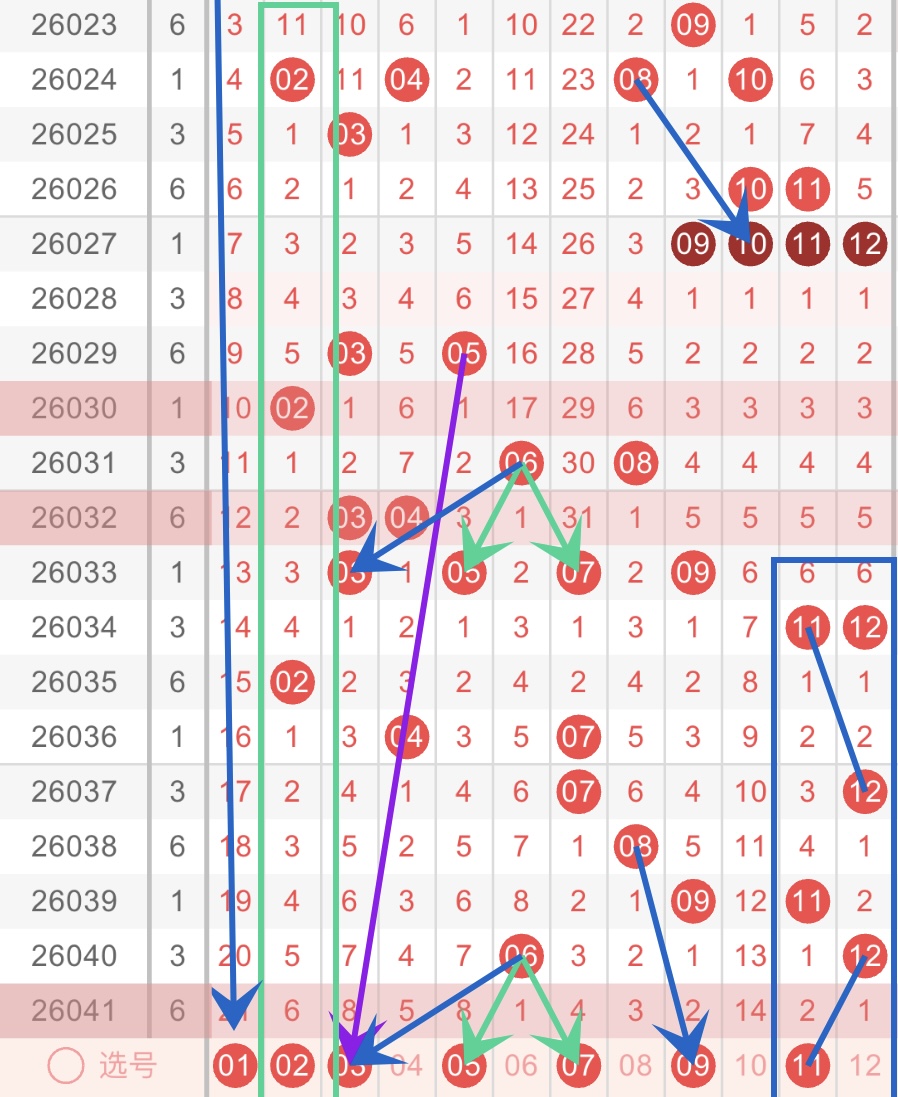Deselect number 02 in the 选号 row

pos(292,1065)
